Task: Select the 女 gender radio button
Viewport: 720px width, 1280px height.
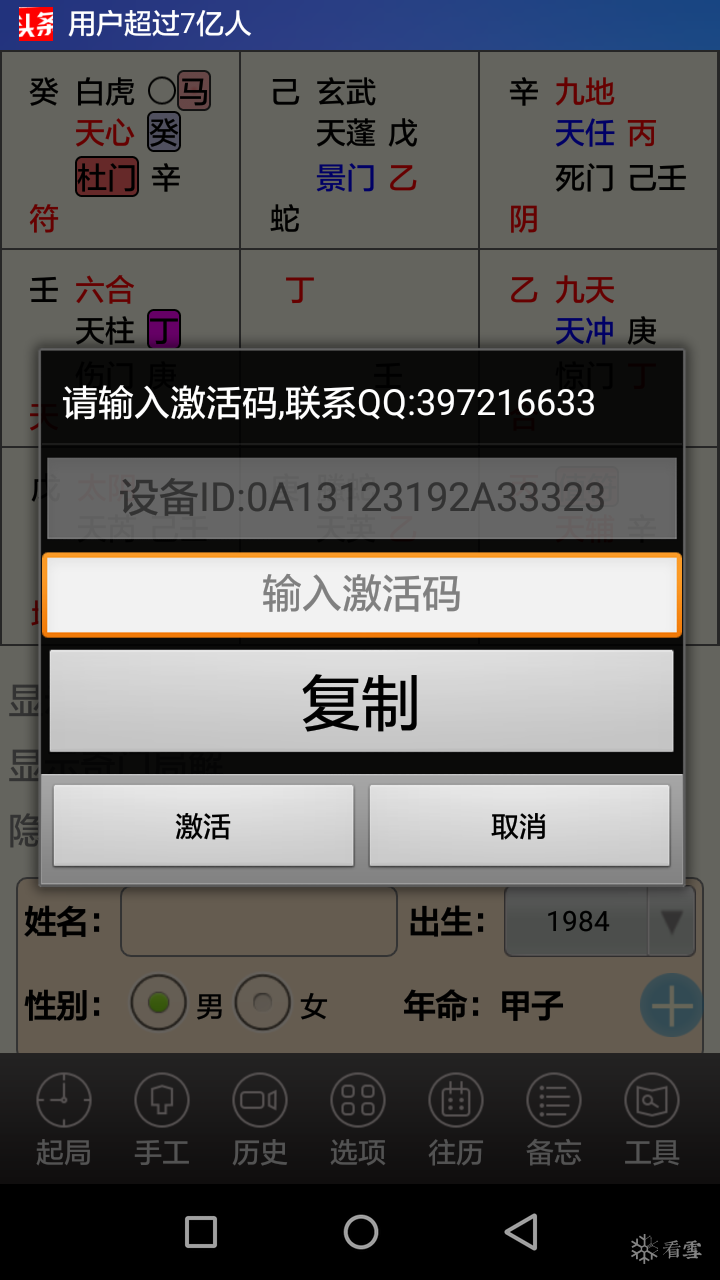Action: (x=263, y=1003)
